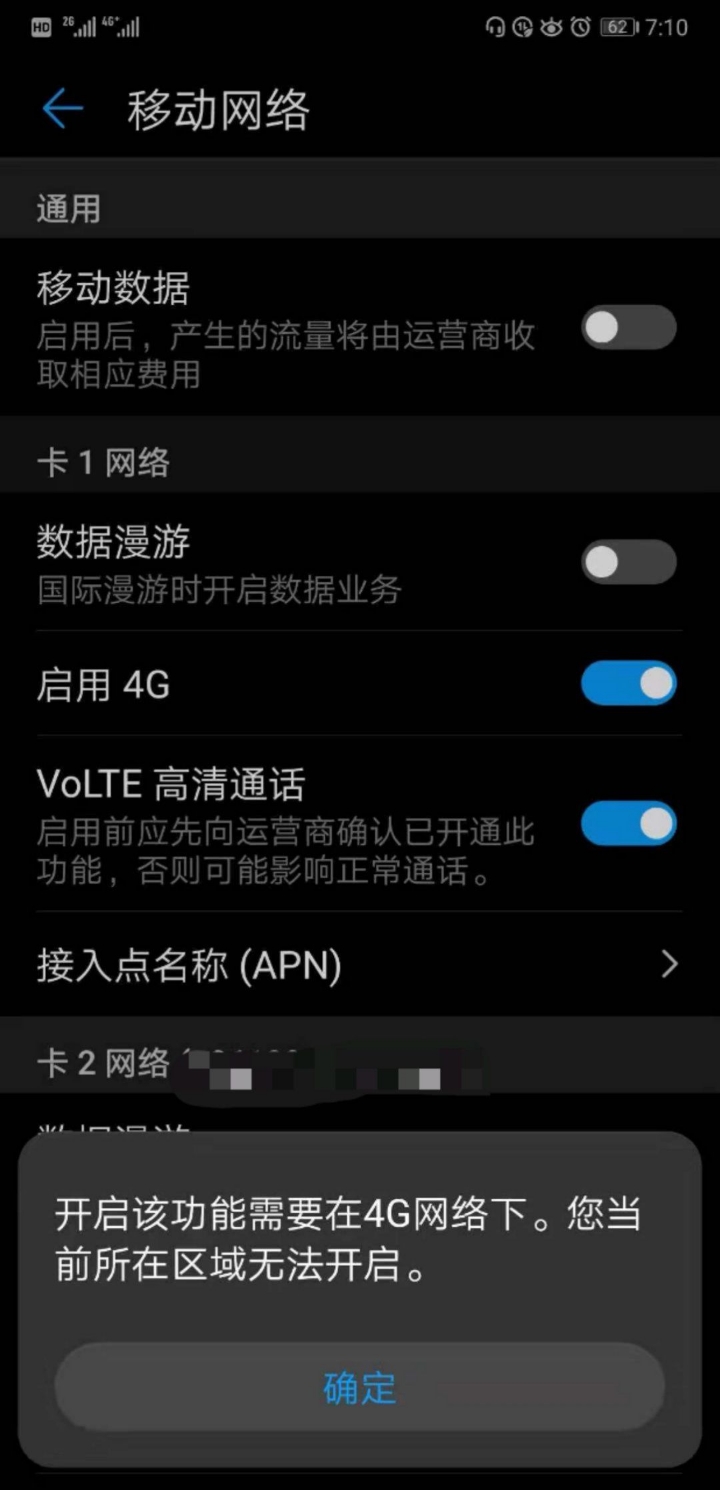Viewport: 720px width, 1490px height.
Task: Tap the 通用 section header
Action: [x=66, y=207]
